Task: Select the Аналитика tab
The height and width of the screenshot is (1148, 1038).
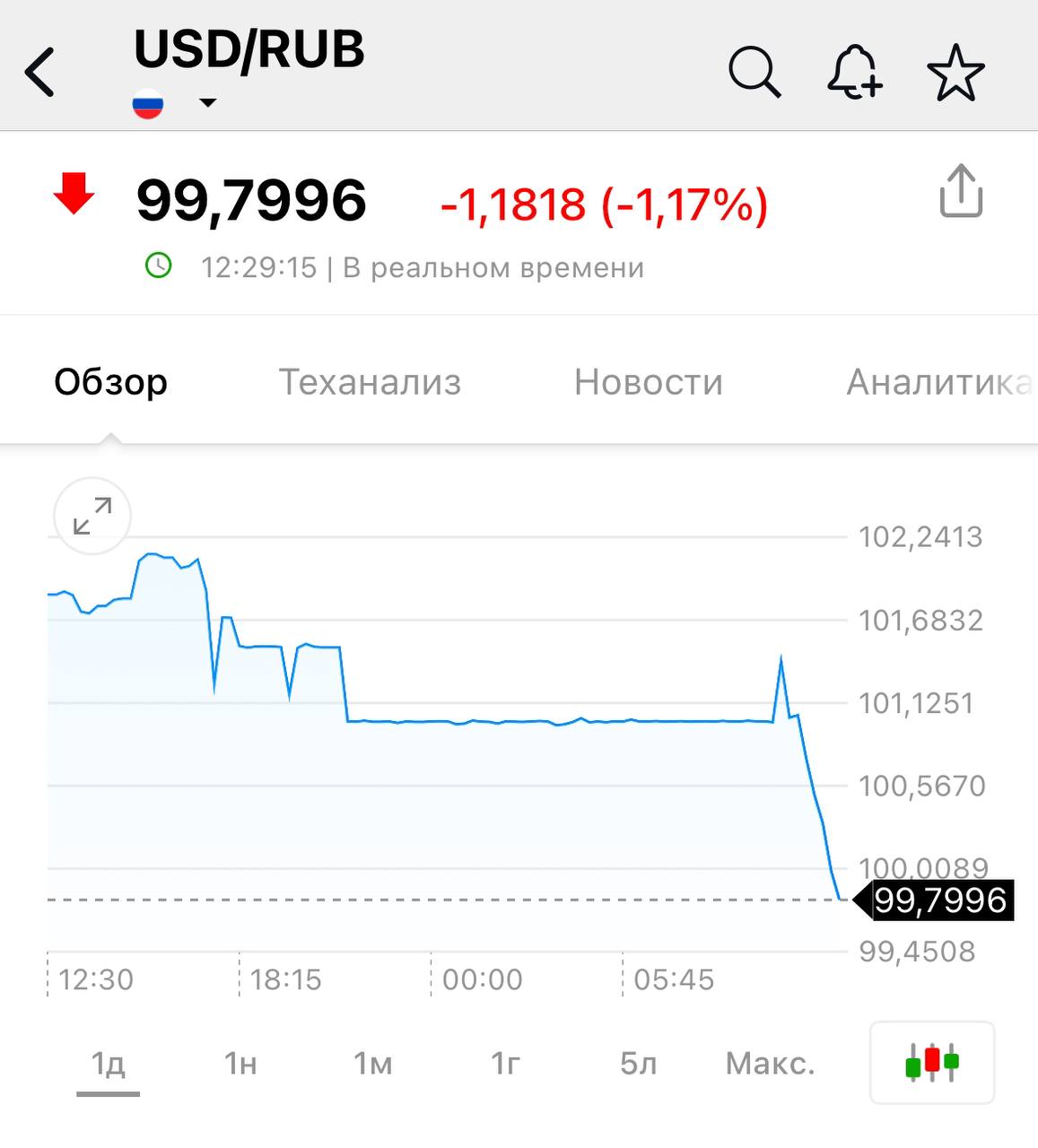Action: pyautogui.click(x=938, y=382)
